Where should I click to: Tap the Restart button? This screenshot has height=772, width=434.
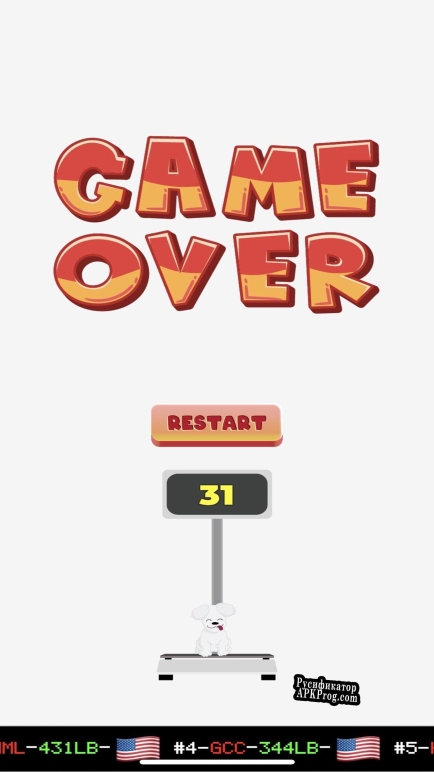point(217,425)
